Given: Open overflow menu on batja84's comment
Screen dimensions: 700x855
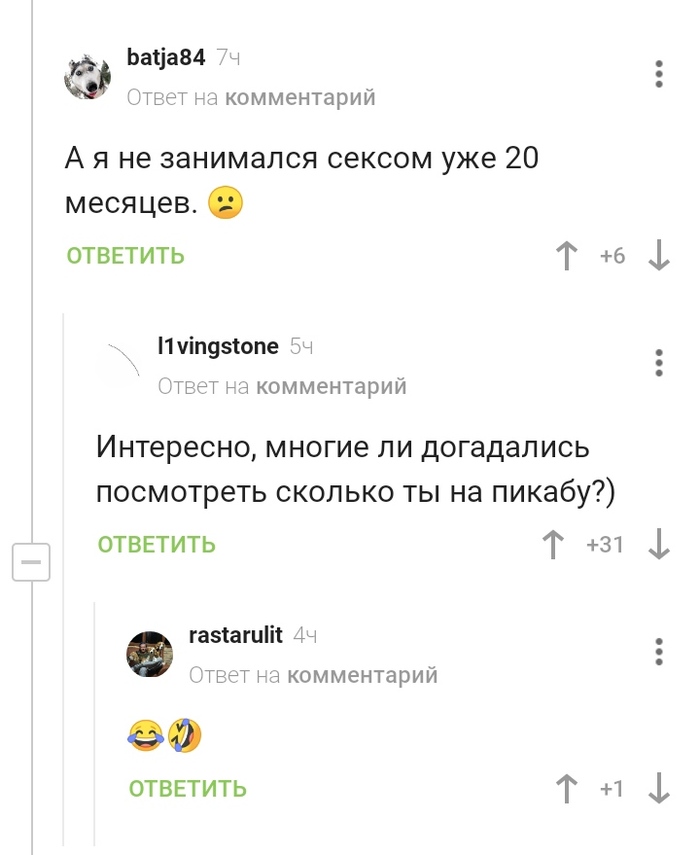Looking at the screenshot, I should [x=658, y=74].
